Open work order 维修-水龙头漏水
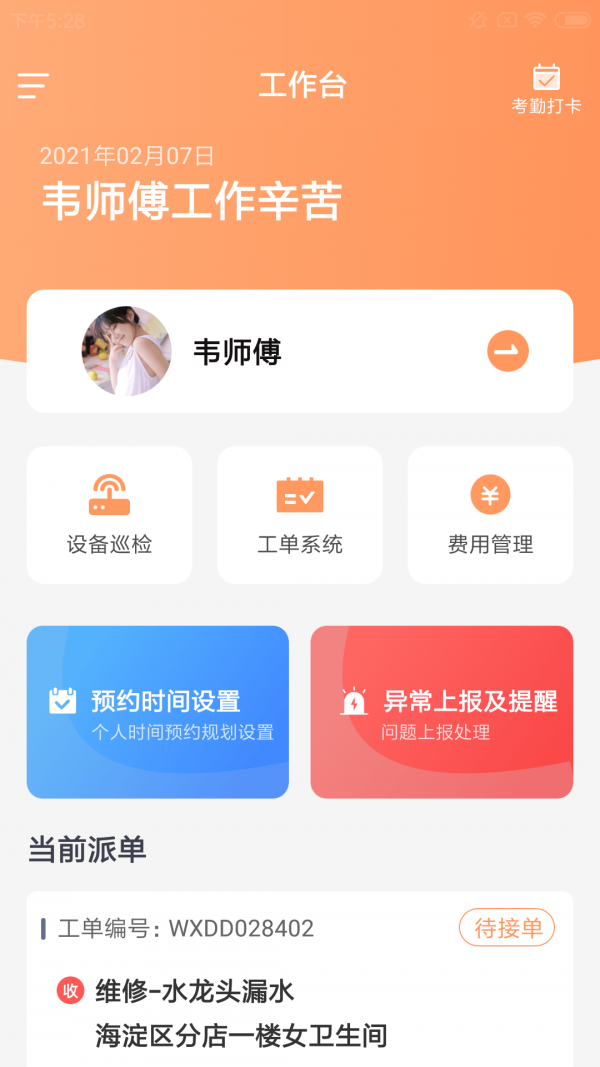The height and width of the screenshot is (1067, 600). click(195, 991)
